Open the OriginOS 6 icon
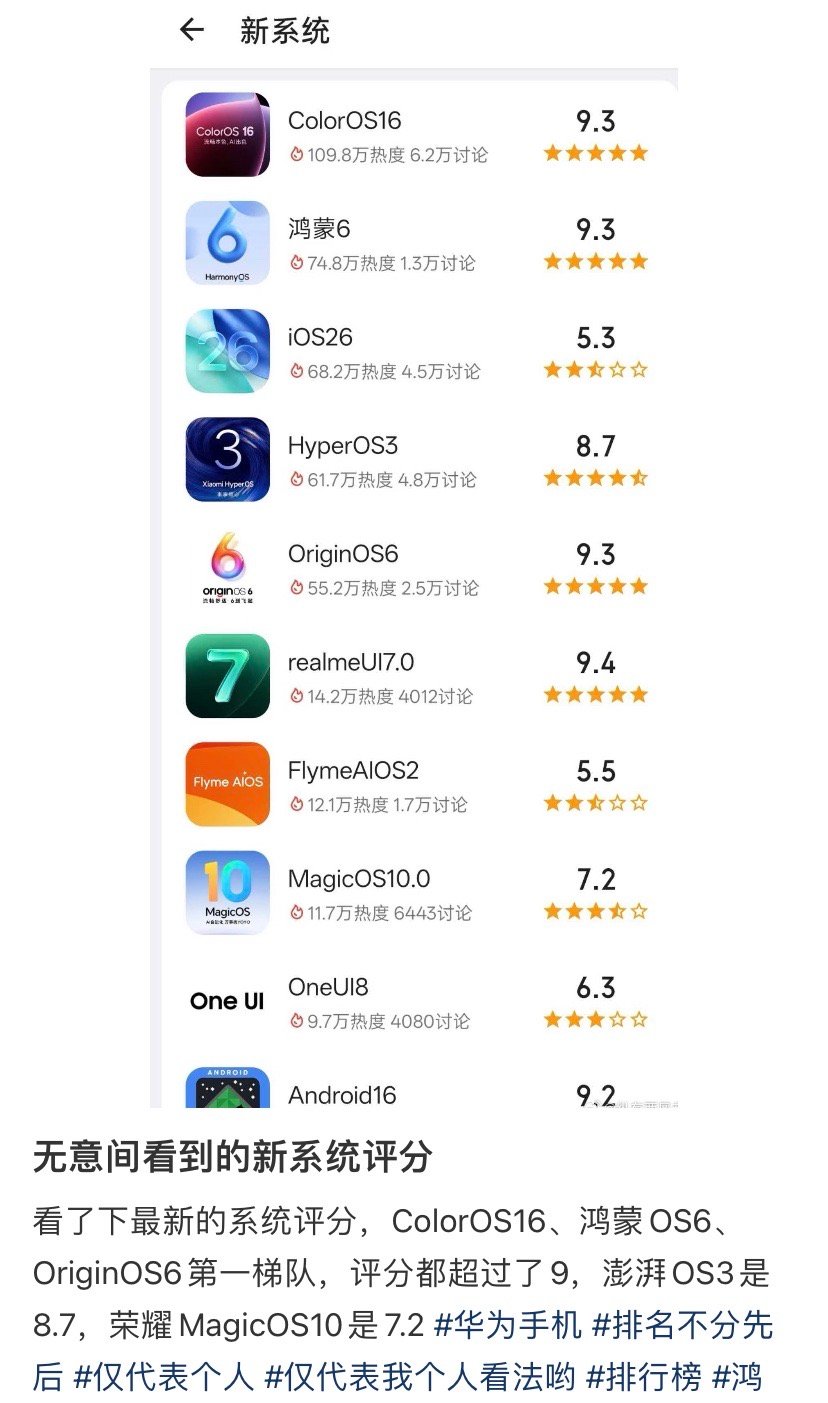828x1403 pixels. 227,569
